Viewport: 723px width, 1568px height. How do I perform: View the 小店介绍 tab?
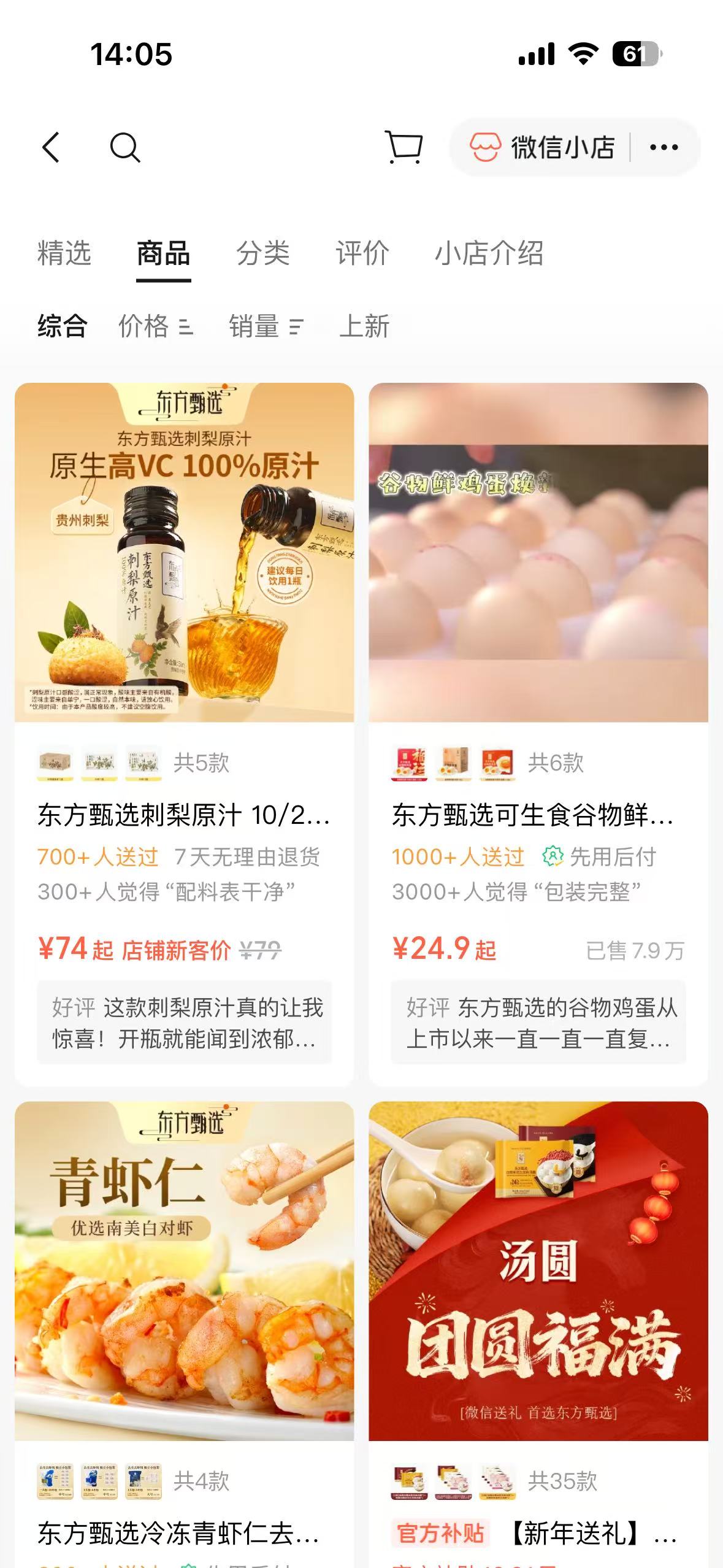click(489, 253)
